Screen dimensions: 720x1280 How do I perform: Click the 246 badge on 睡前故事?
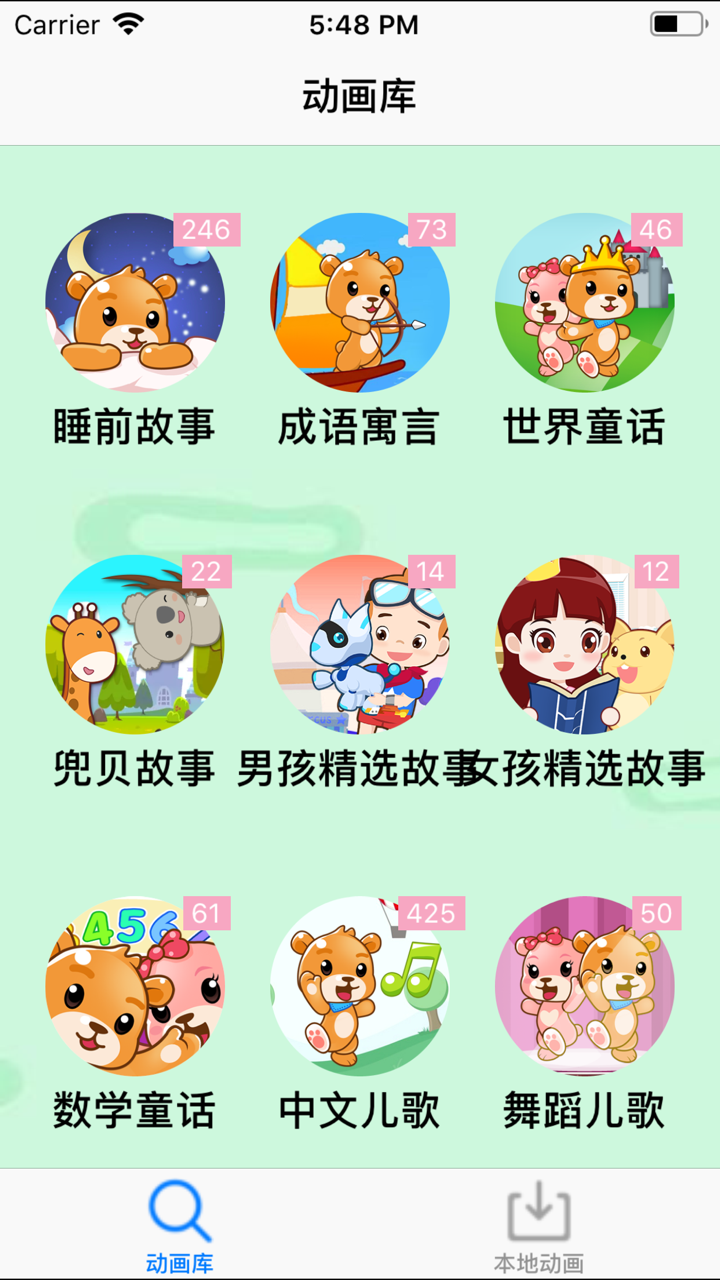[205, 229]
